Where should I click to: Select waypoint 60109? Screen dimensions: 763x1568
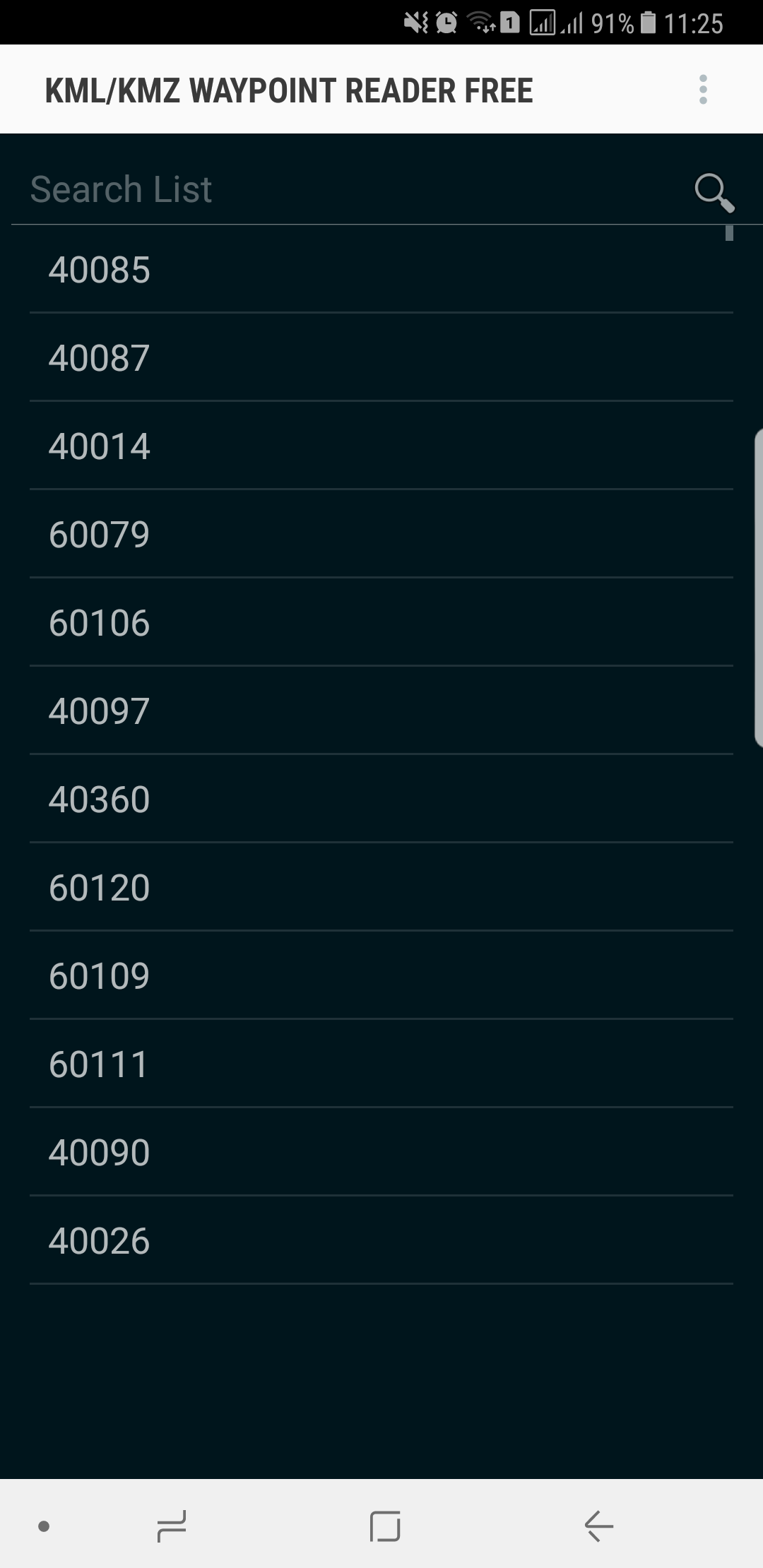click(x=381, y=976)
